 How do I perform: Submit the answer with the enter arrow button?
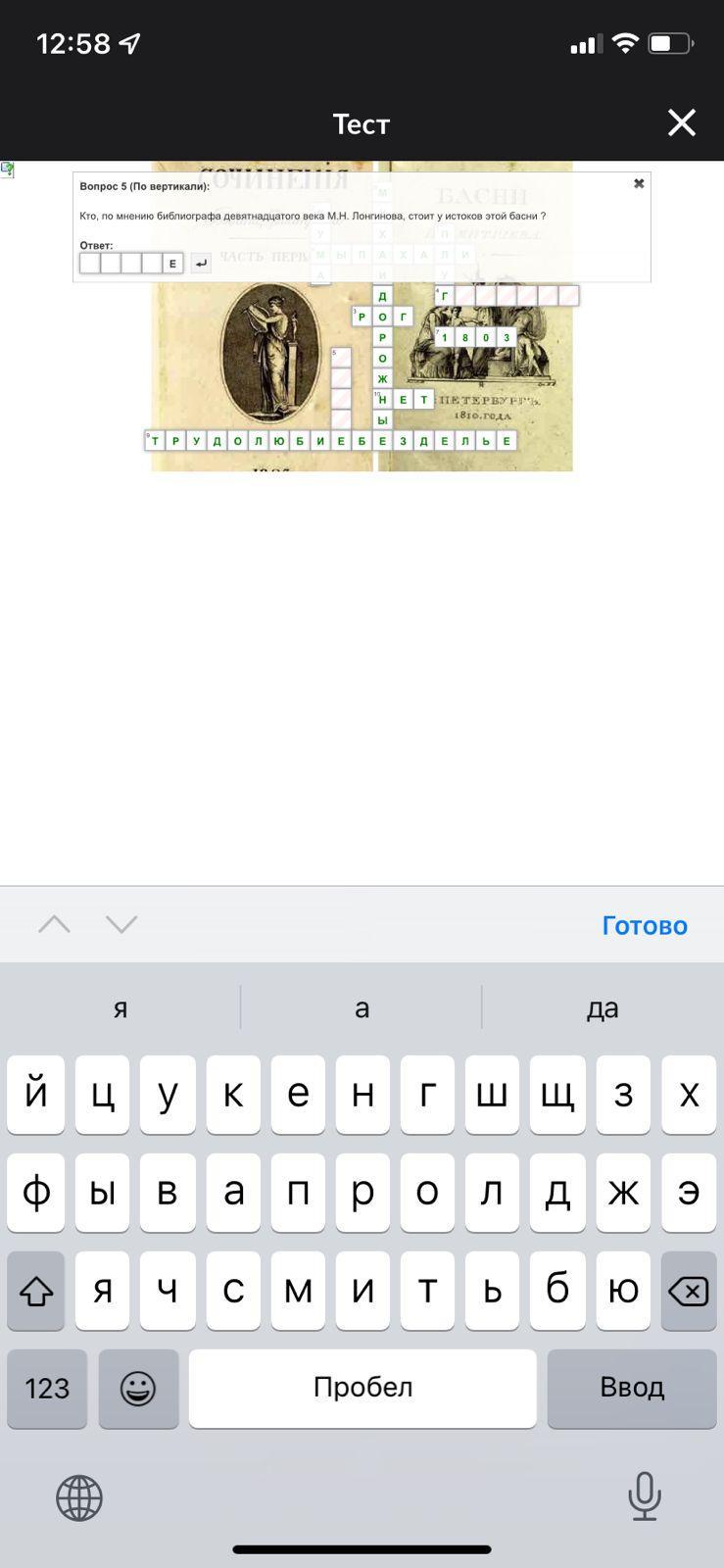coord(201,263)
